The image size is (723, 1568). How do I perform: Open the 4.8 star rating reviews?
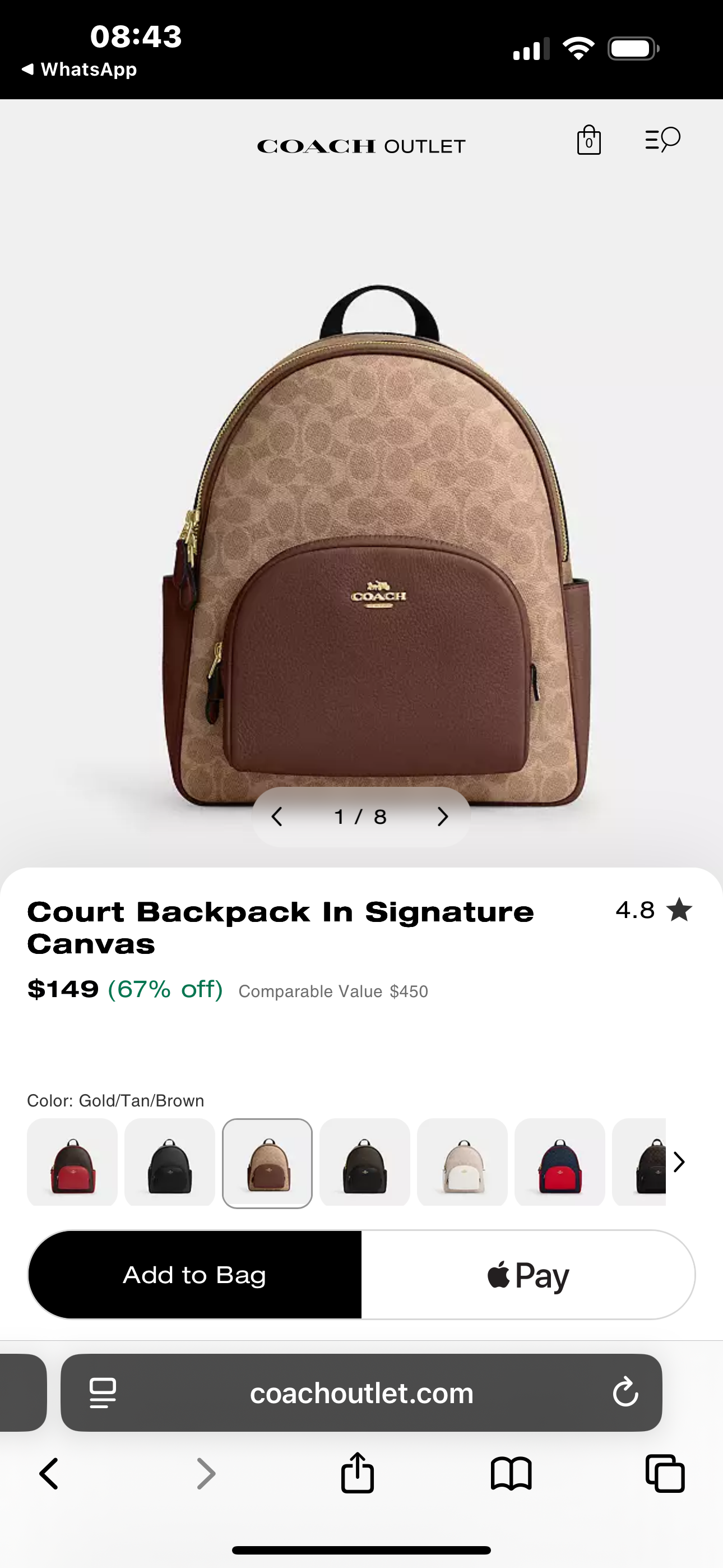pos(654,911)
